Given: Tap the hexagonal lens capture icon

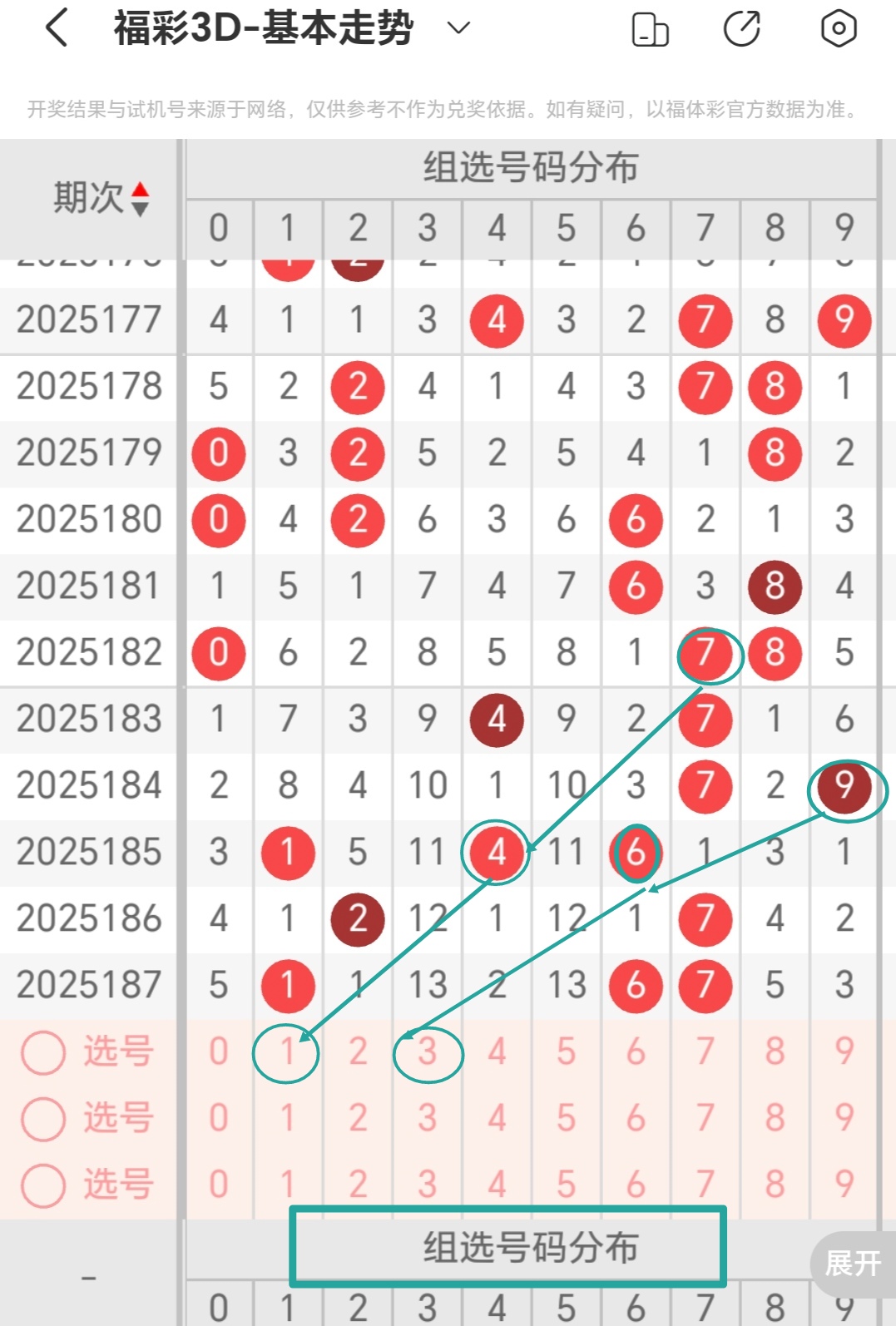Looking at the screenshot, I should tap(837, 27).
